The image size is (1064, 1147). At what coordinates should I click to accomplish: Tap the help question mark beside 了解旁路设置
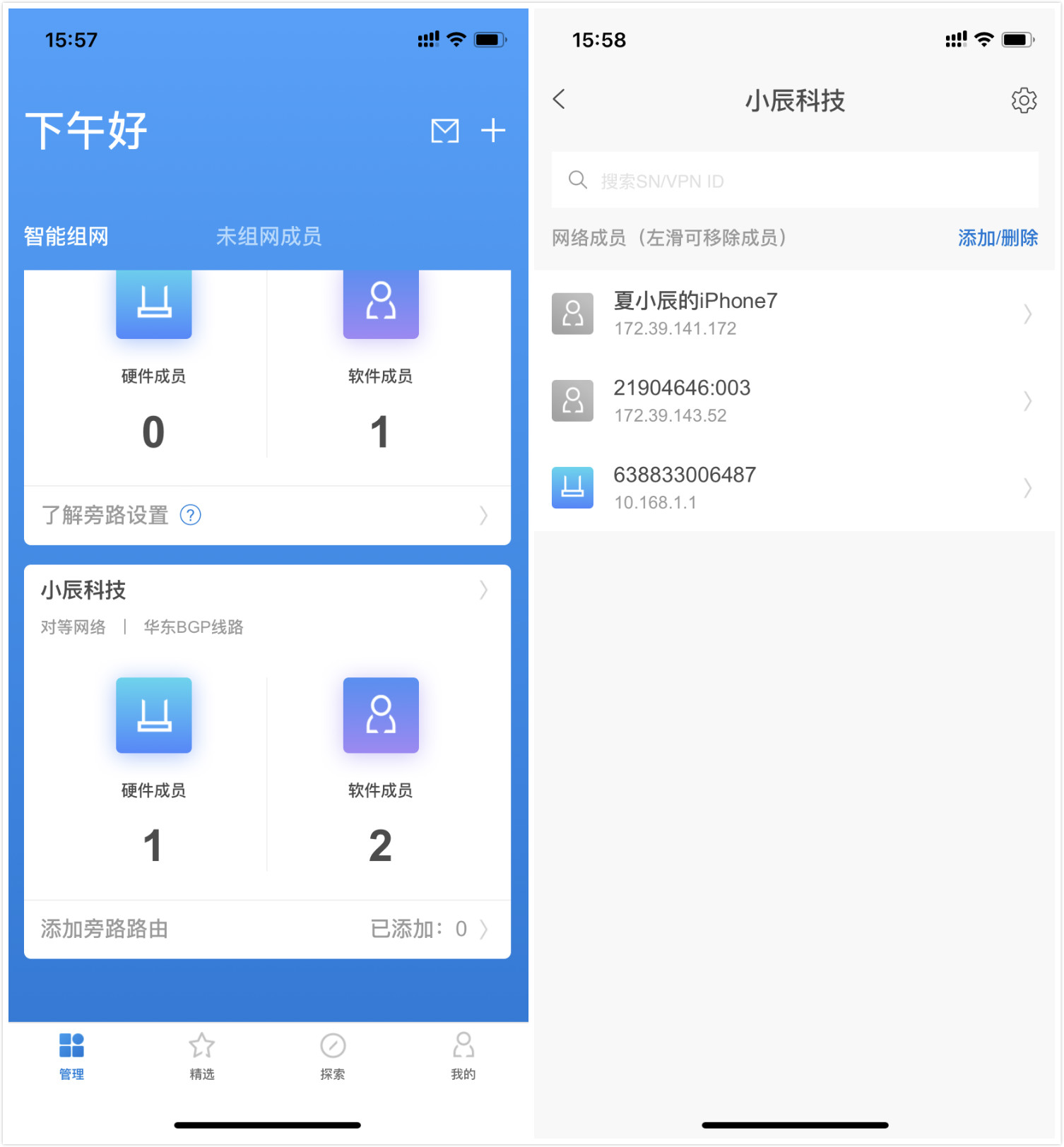tap(190, 515)
